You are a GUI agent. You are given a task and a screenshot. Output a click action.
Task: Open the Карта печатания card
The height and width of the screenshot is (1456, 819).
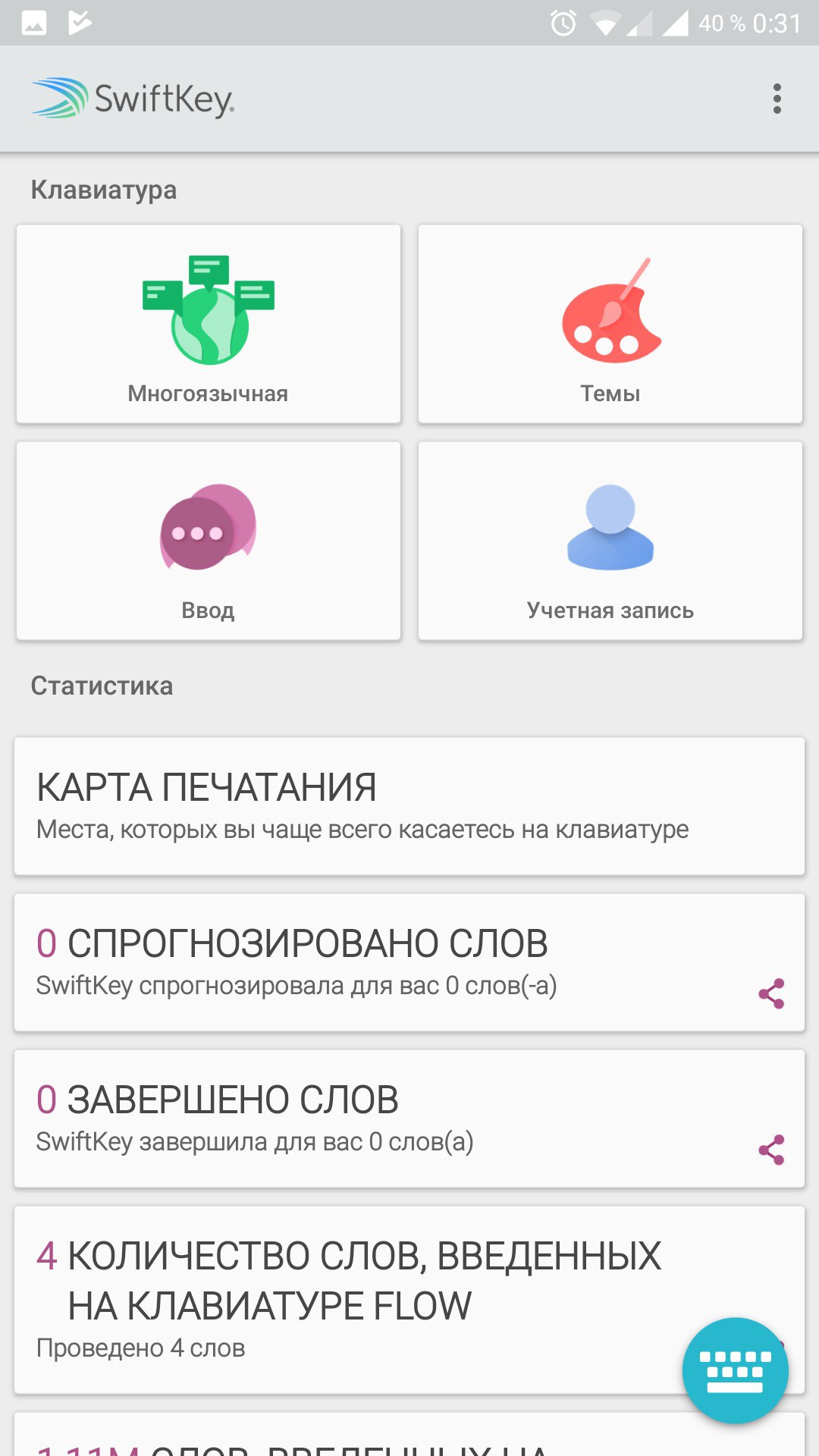(409, 806)
